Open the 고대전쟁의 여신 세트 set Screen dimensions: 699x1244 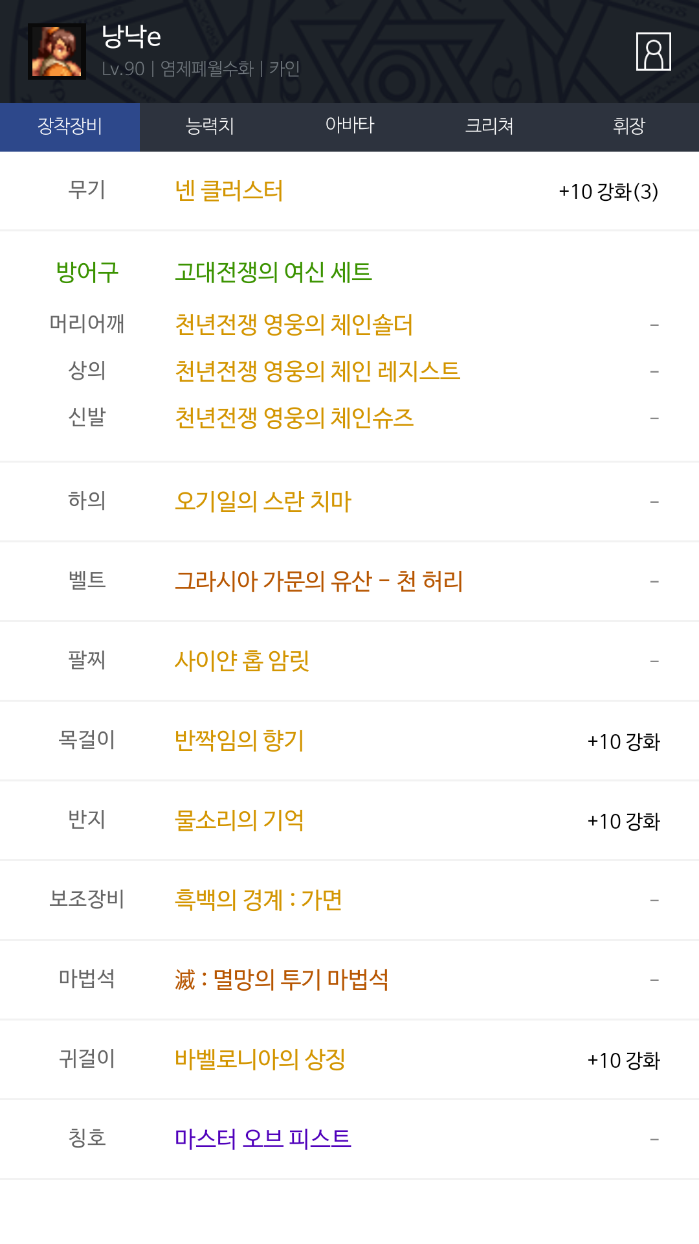point(273,272)
